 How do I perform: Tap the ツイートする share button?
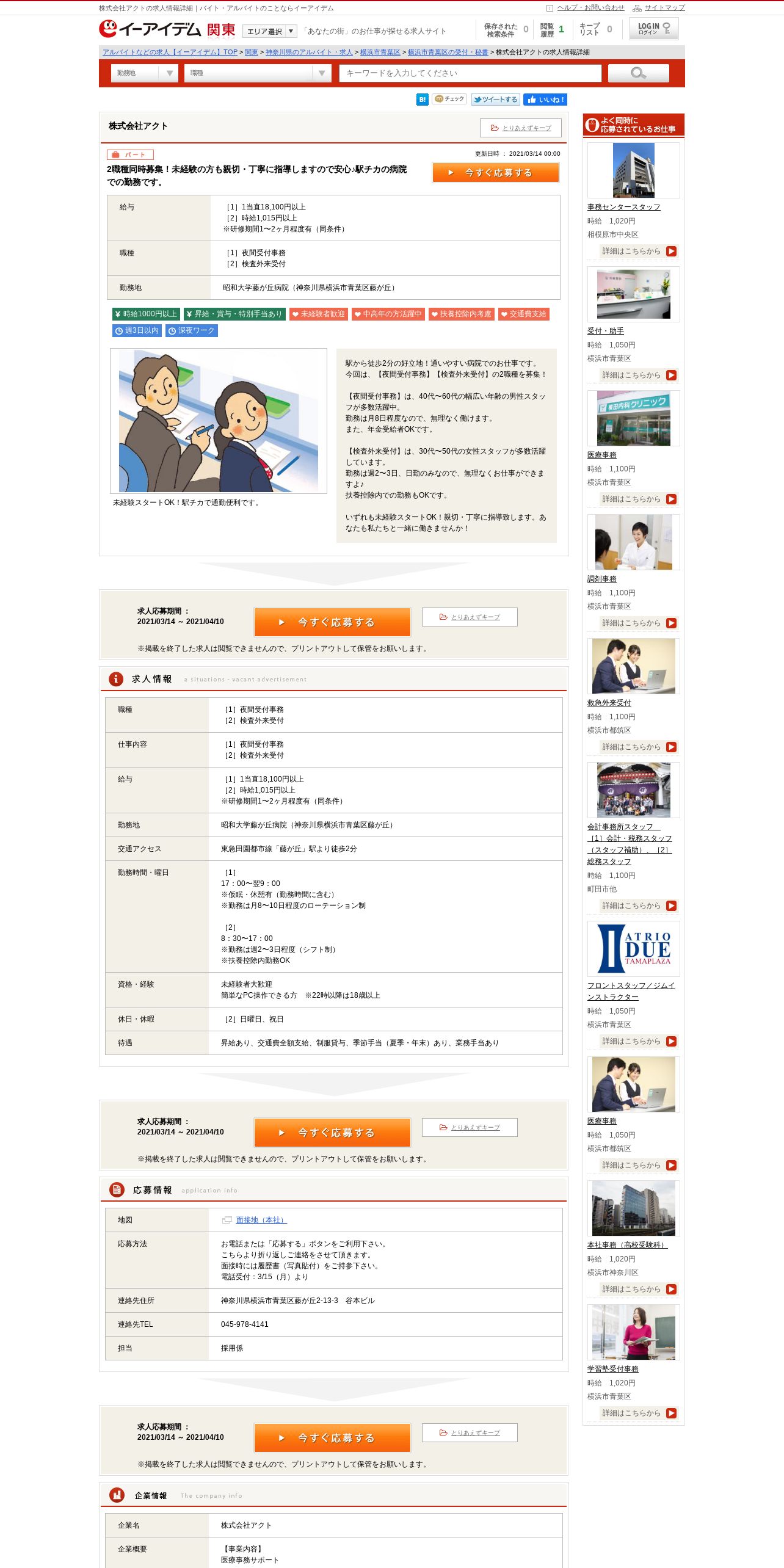[x=495, y=100]
